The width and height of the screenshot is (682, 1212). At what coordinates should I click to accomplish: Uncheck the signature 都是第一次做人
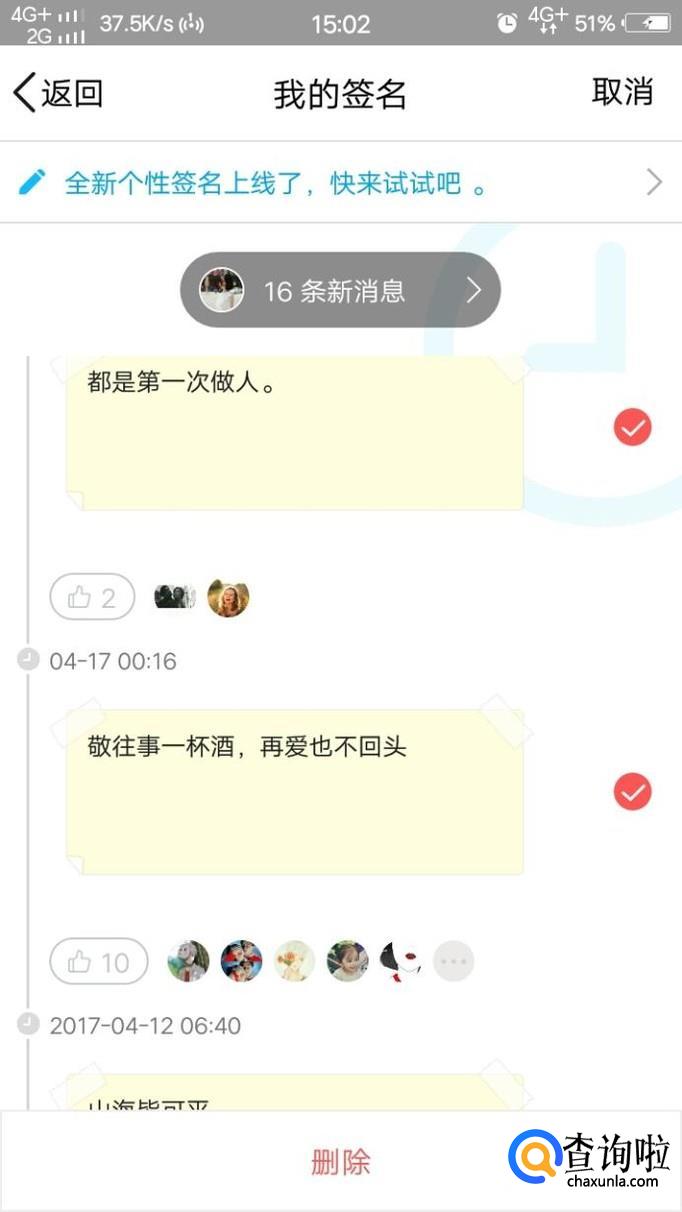(x=632, y=428)
